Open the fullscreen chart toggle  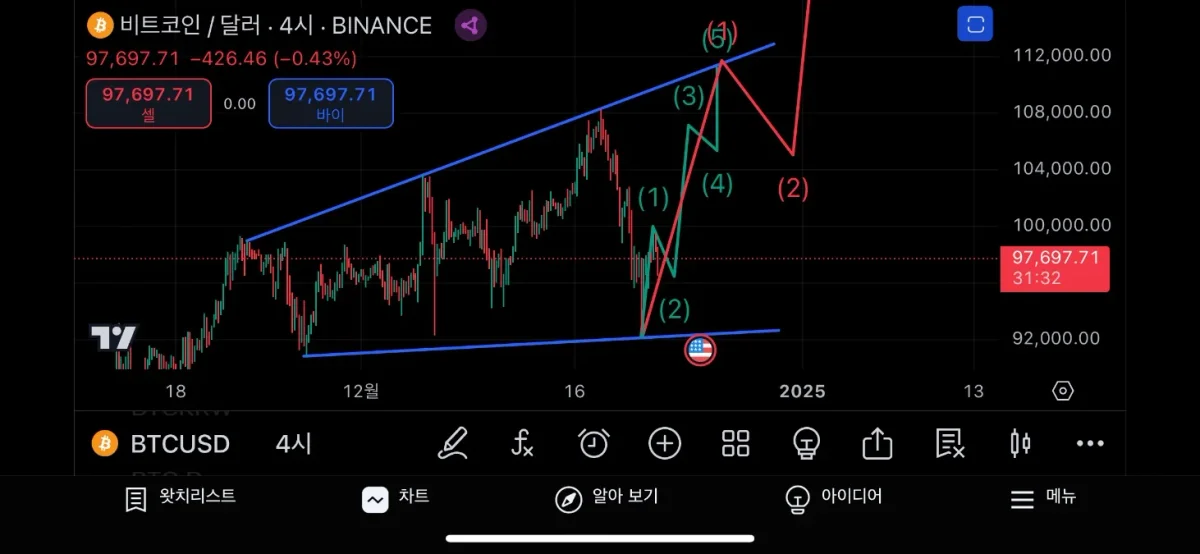(974, 24)
